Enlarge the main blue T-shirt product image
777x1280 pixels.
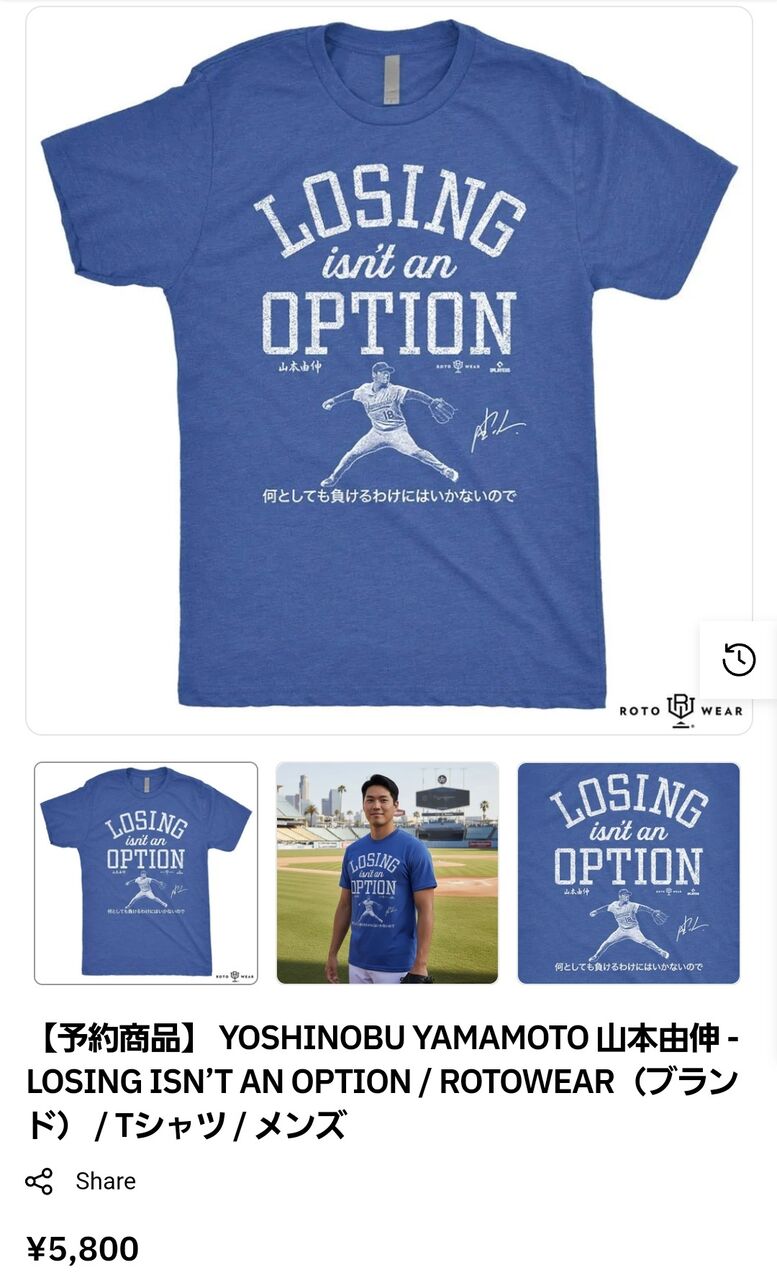388,370
